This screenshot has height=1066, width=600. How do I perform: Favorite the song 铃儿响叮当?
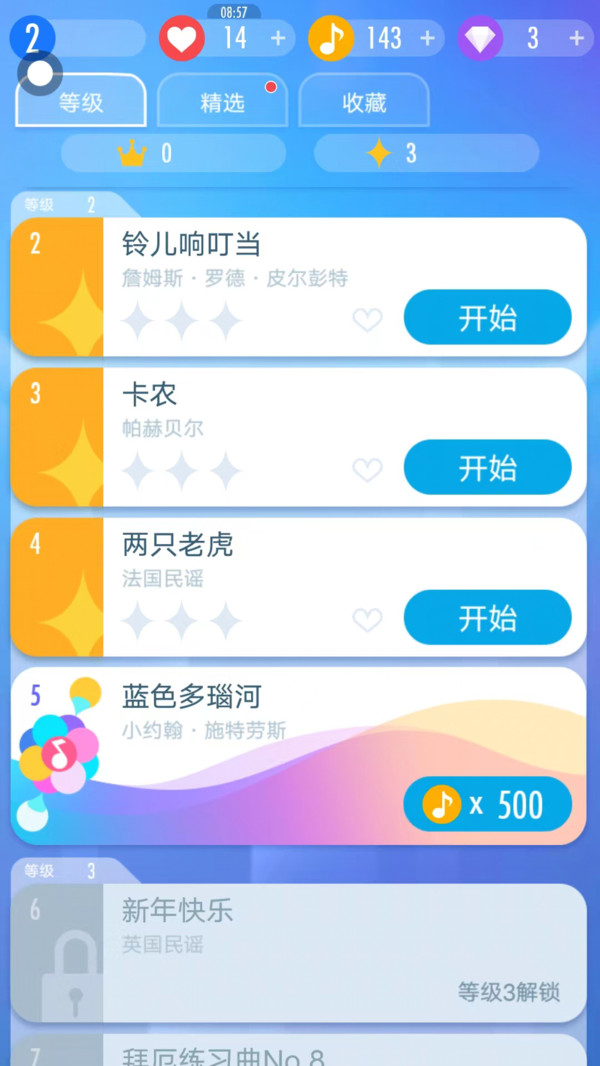point(368,320)
